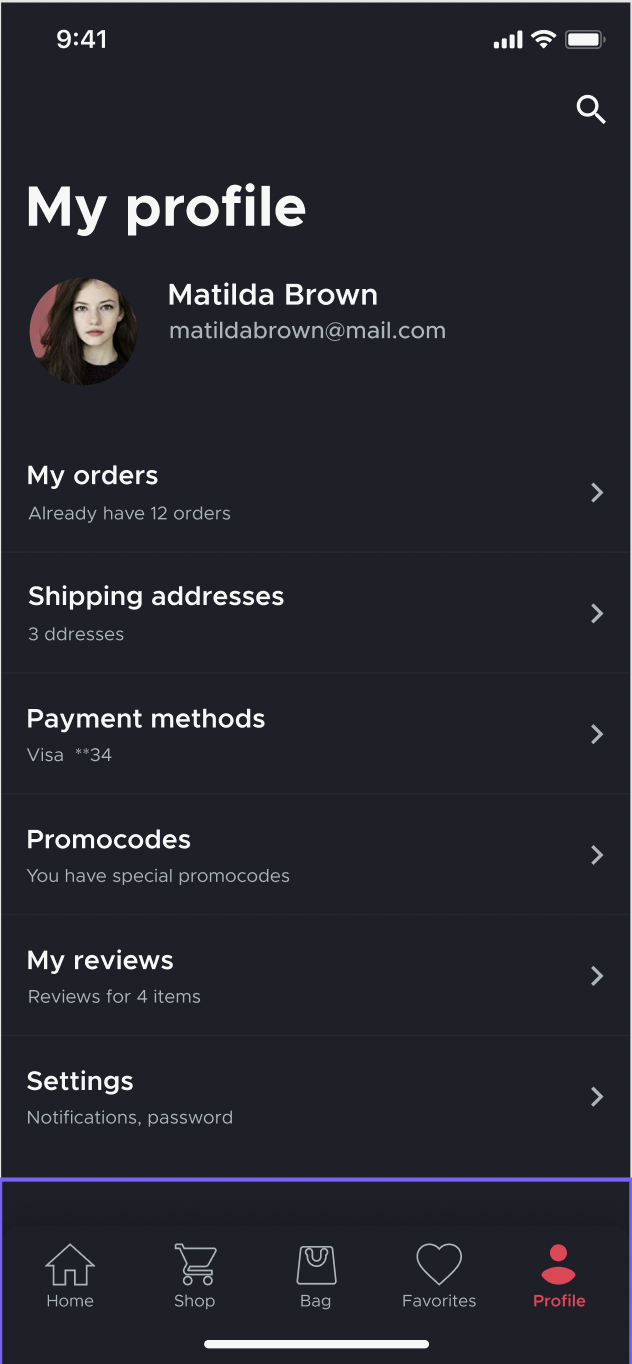Open Settings for notifications and password

point(316,1097)
